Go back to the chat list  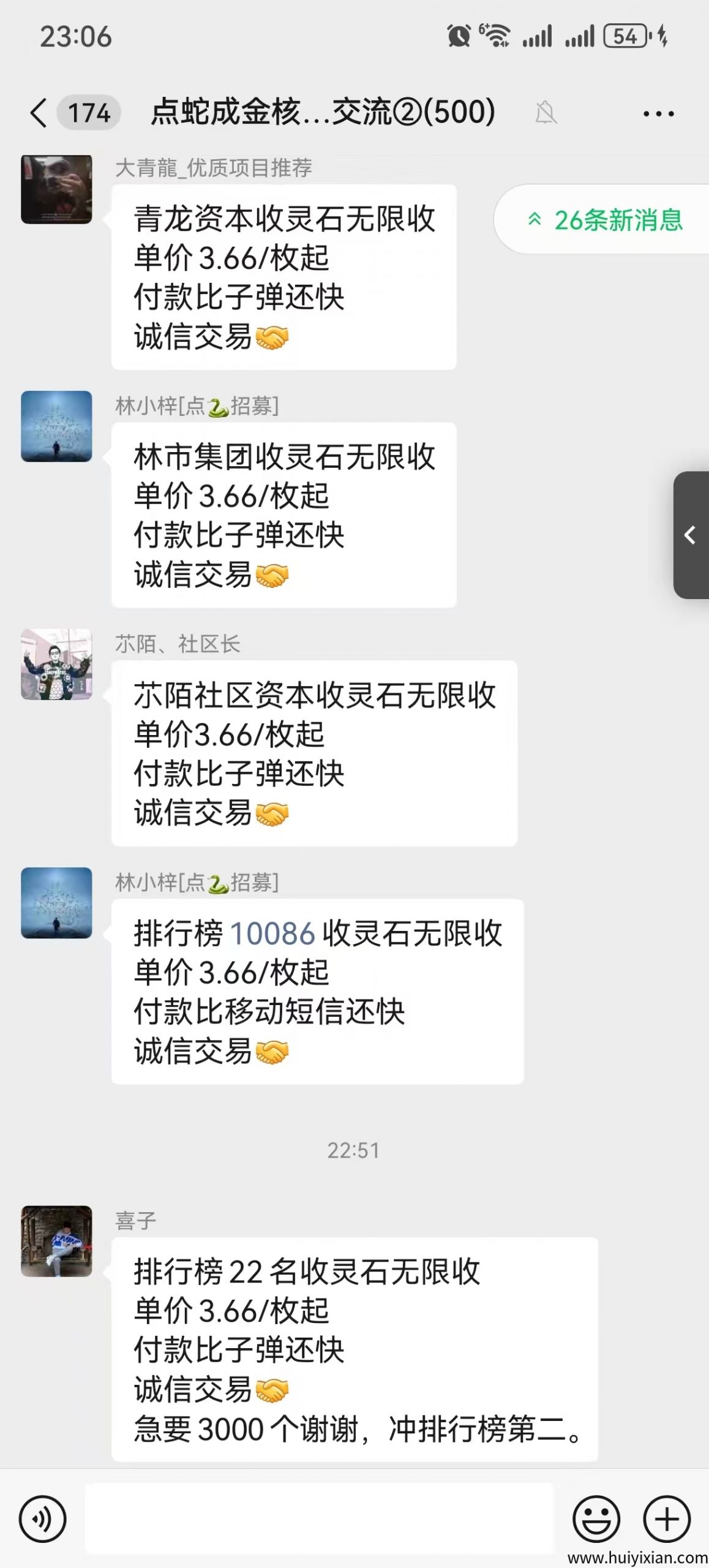click(x=39, y=113)
